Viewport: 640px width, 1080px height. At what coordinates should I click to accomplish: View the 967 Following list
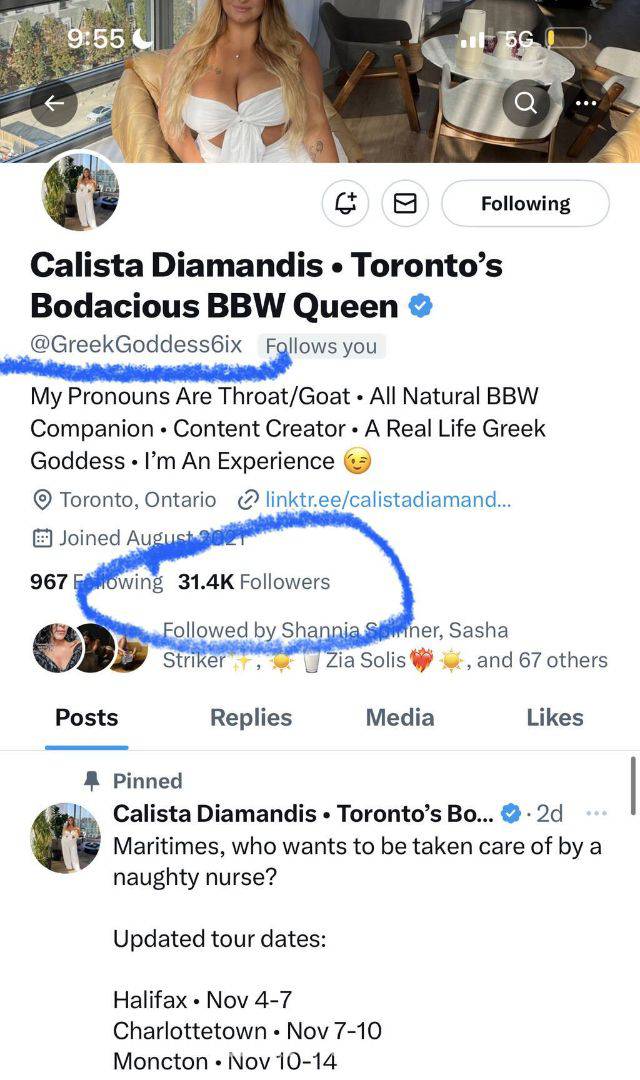[x=96, y=581]
